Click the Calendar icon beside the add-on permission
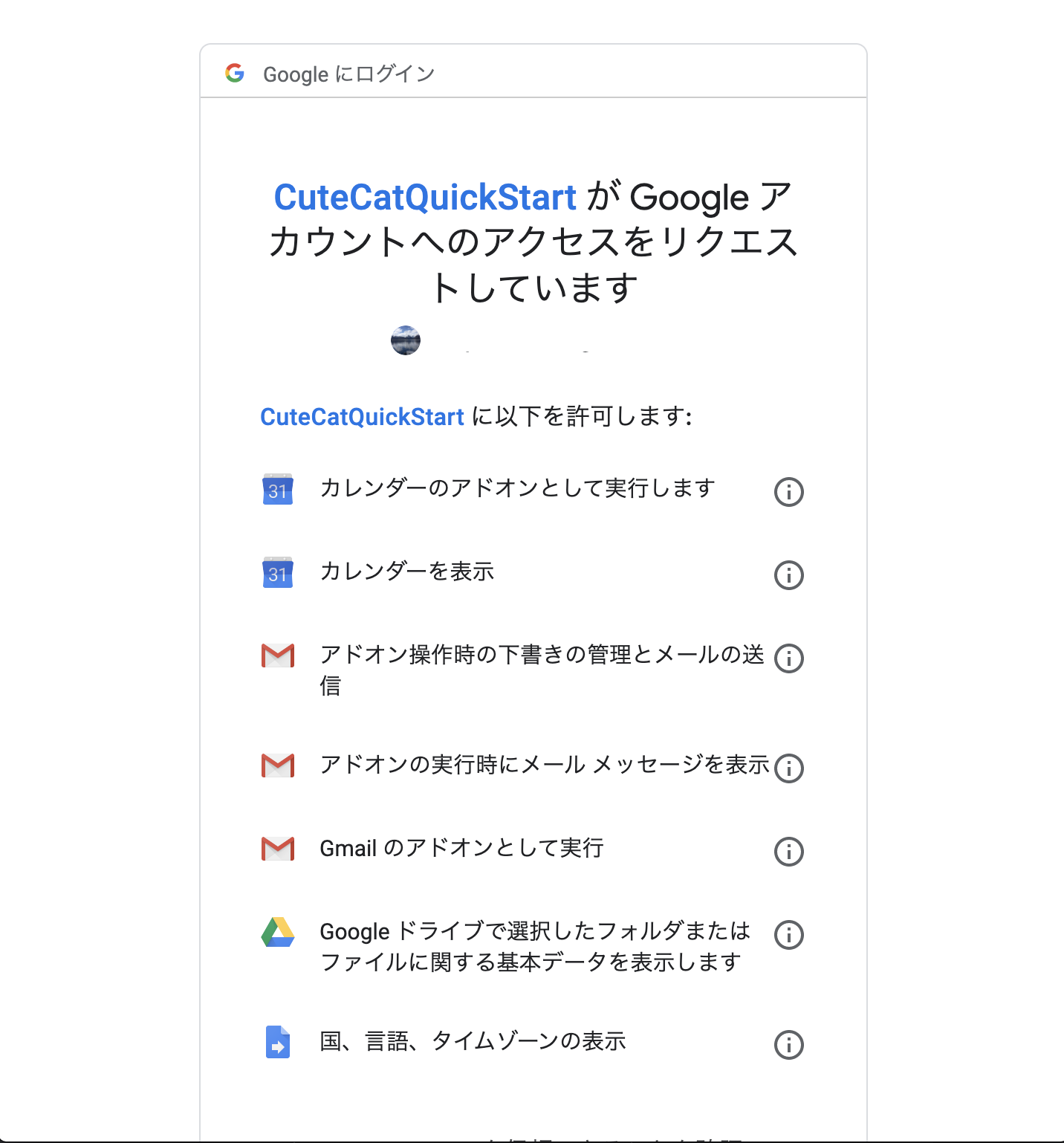Screen dimensions: 1064x1143 [277, 490]
